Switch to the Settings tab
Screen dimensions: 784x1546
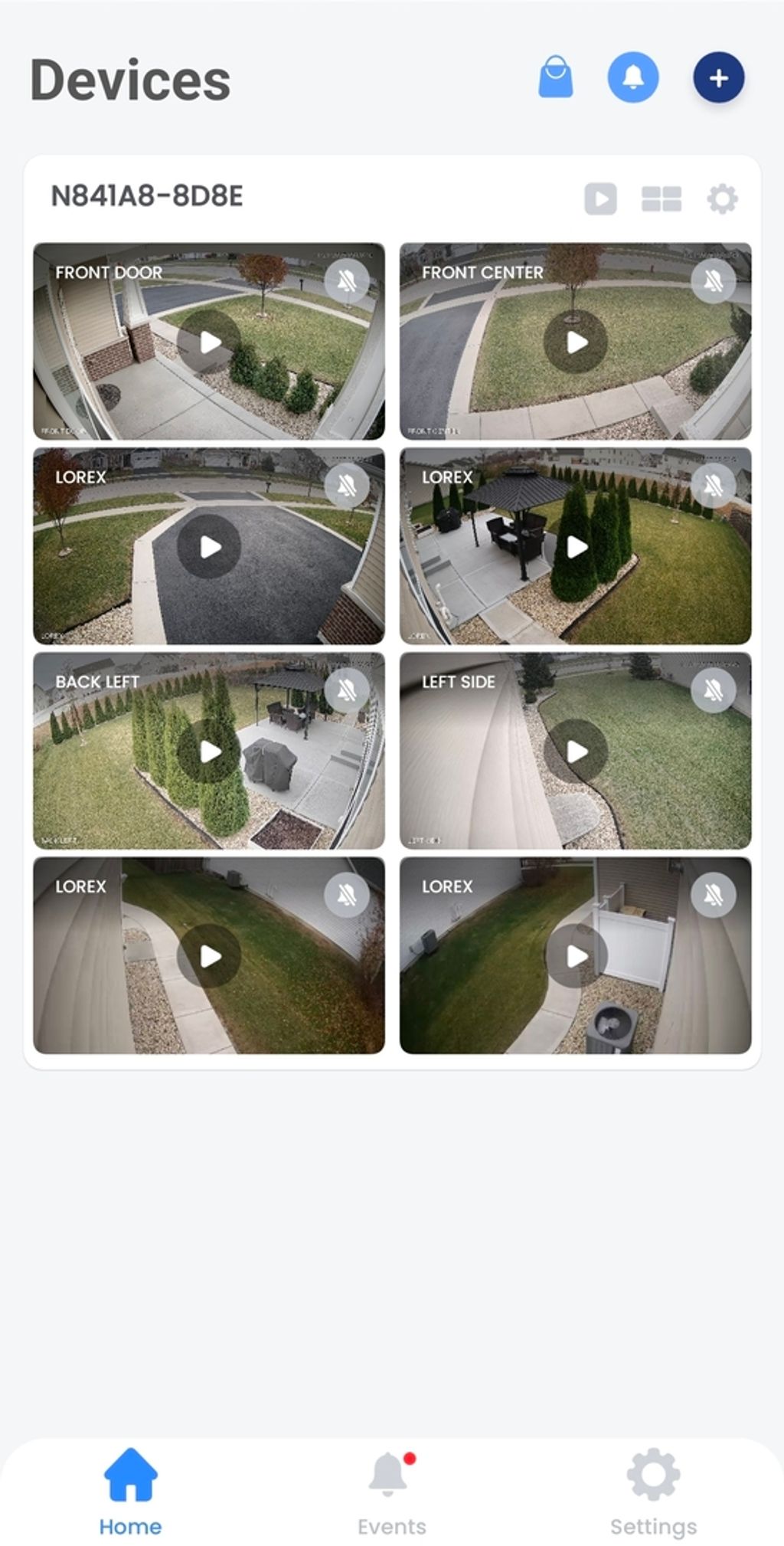(653, 1490)
